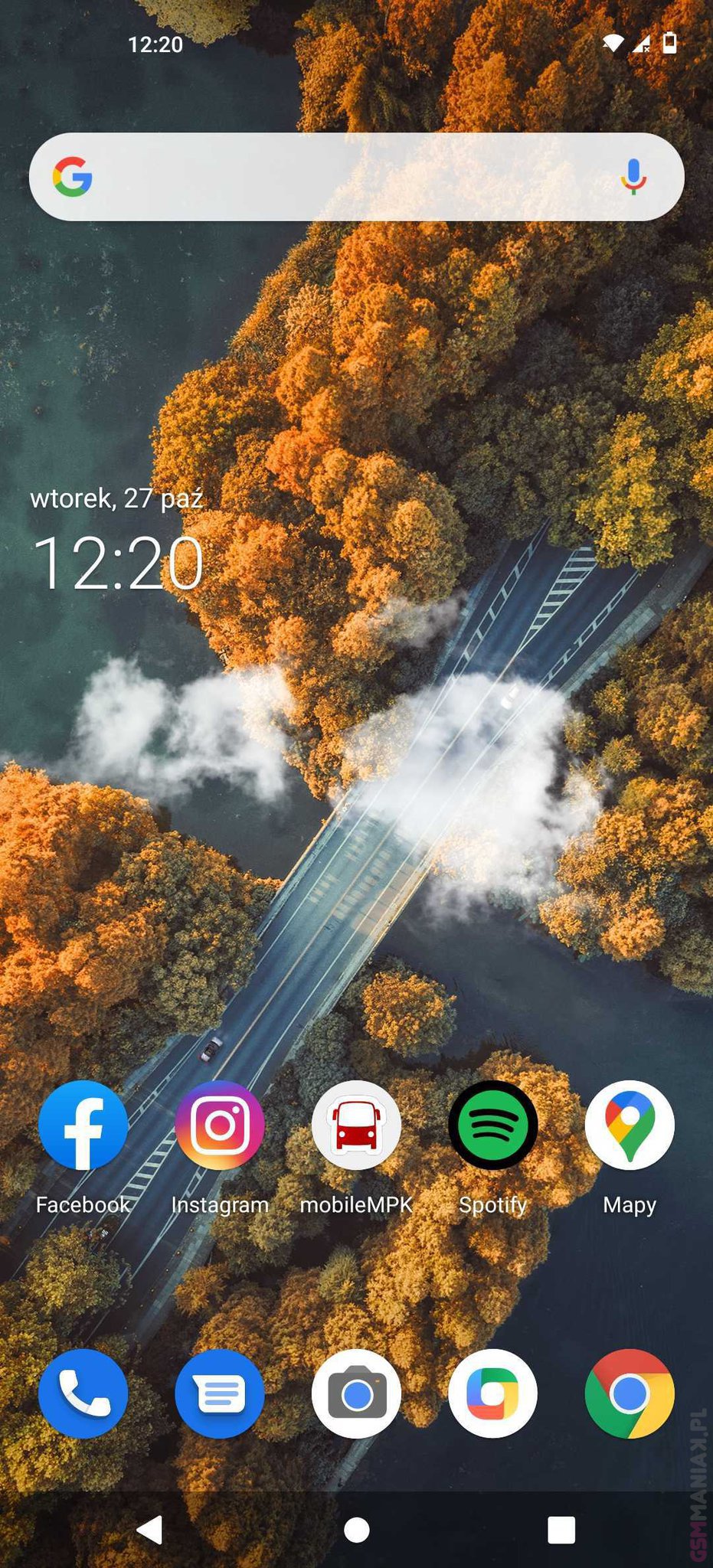Launch the Camera
The width and height of the screenshot is (713, 1568).
356,1394
